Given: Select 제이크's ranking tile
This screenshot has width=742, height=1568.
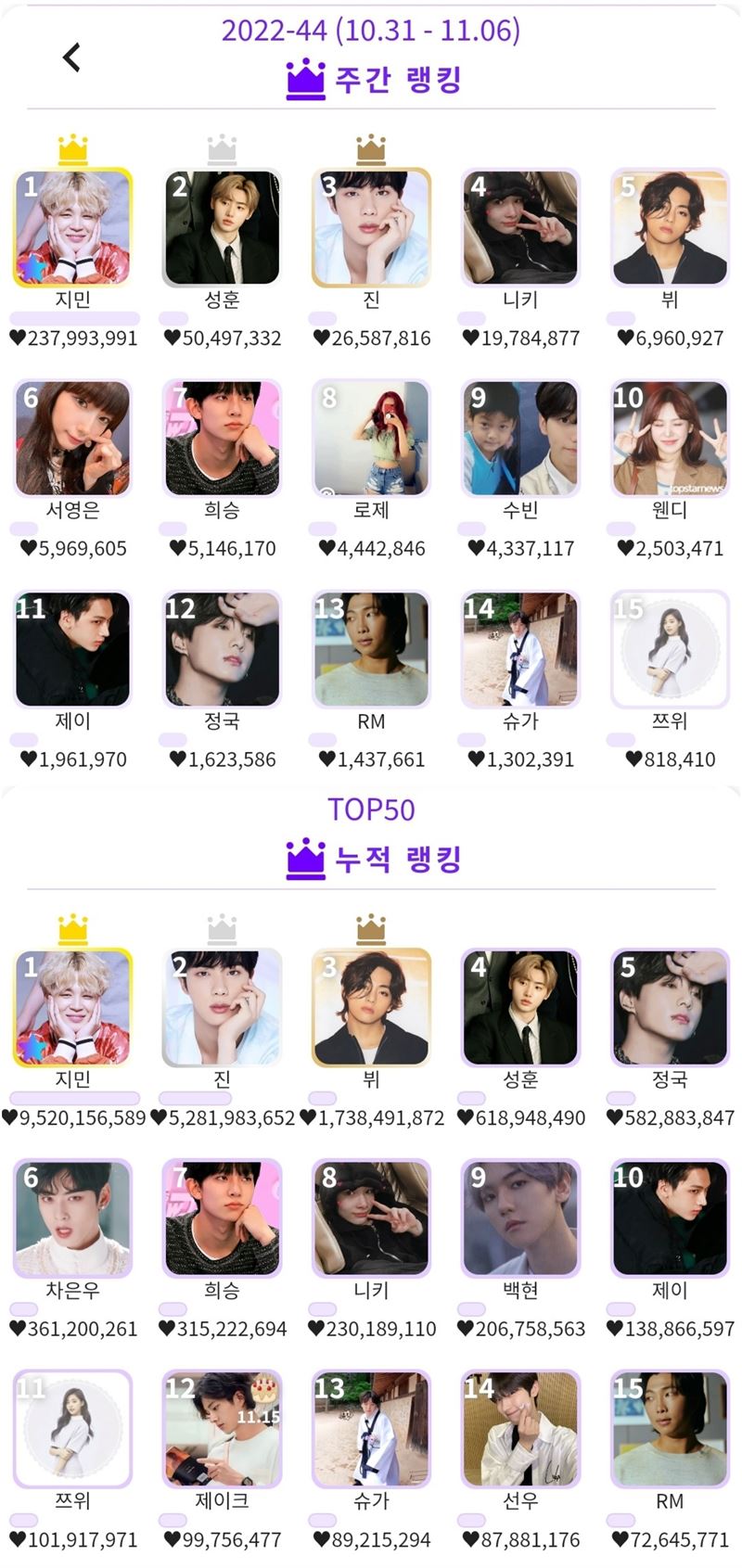Looking at the screenshot, I should pyautogui.click(x=222, y=1429).
